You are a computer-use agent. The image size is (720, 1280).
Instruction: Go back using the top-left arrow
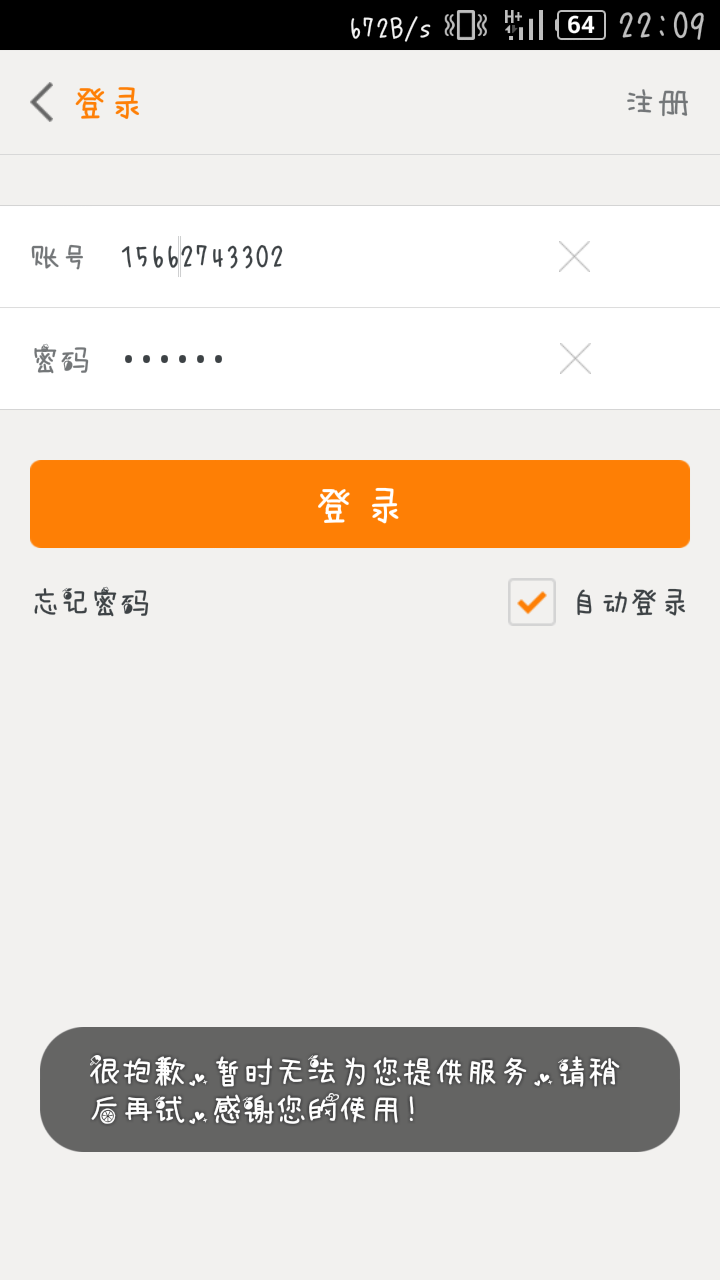pyautogui.click(x=42, y=103)
